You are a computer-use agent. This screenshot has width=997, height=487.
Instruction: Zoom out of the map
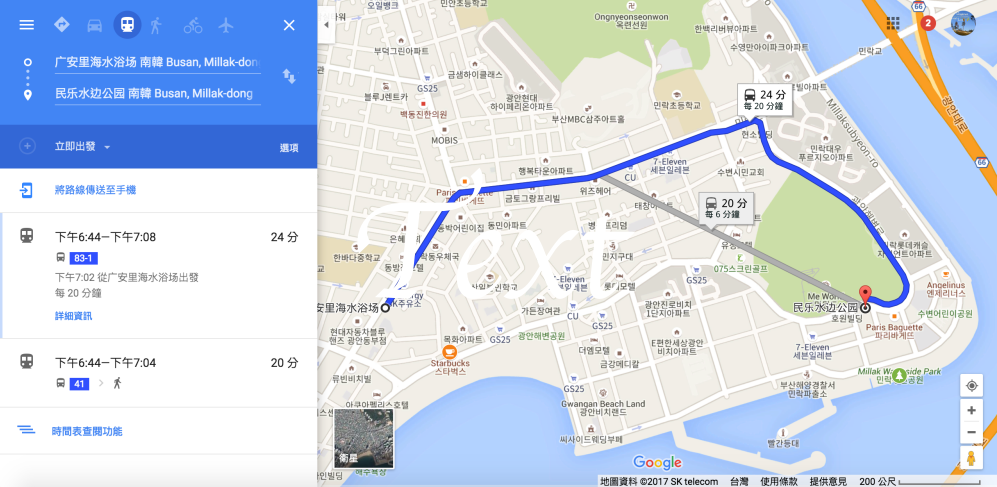click(971, 433)
